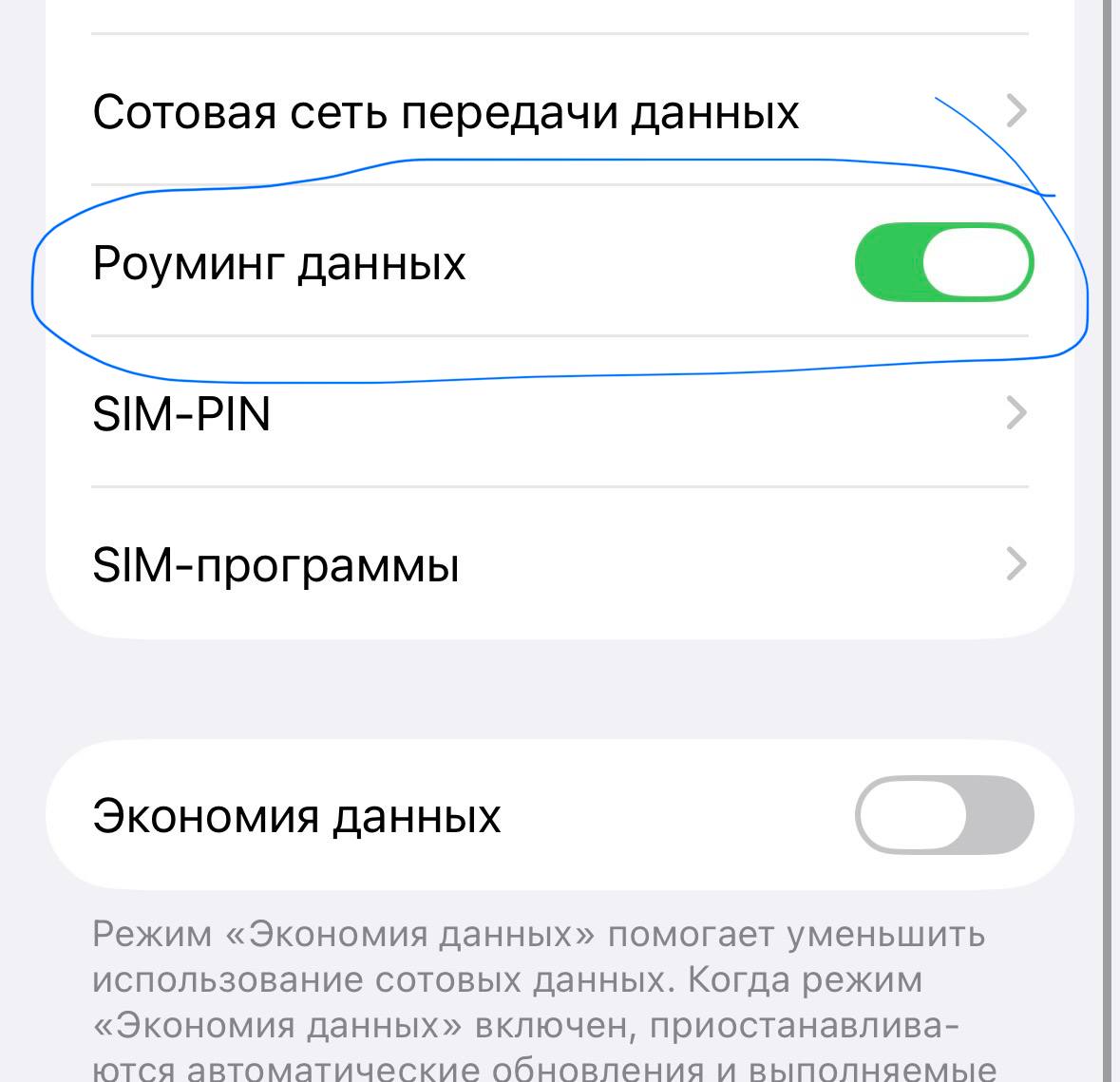
Task: Open the SIM-PIN row
Action: [560, 412]
